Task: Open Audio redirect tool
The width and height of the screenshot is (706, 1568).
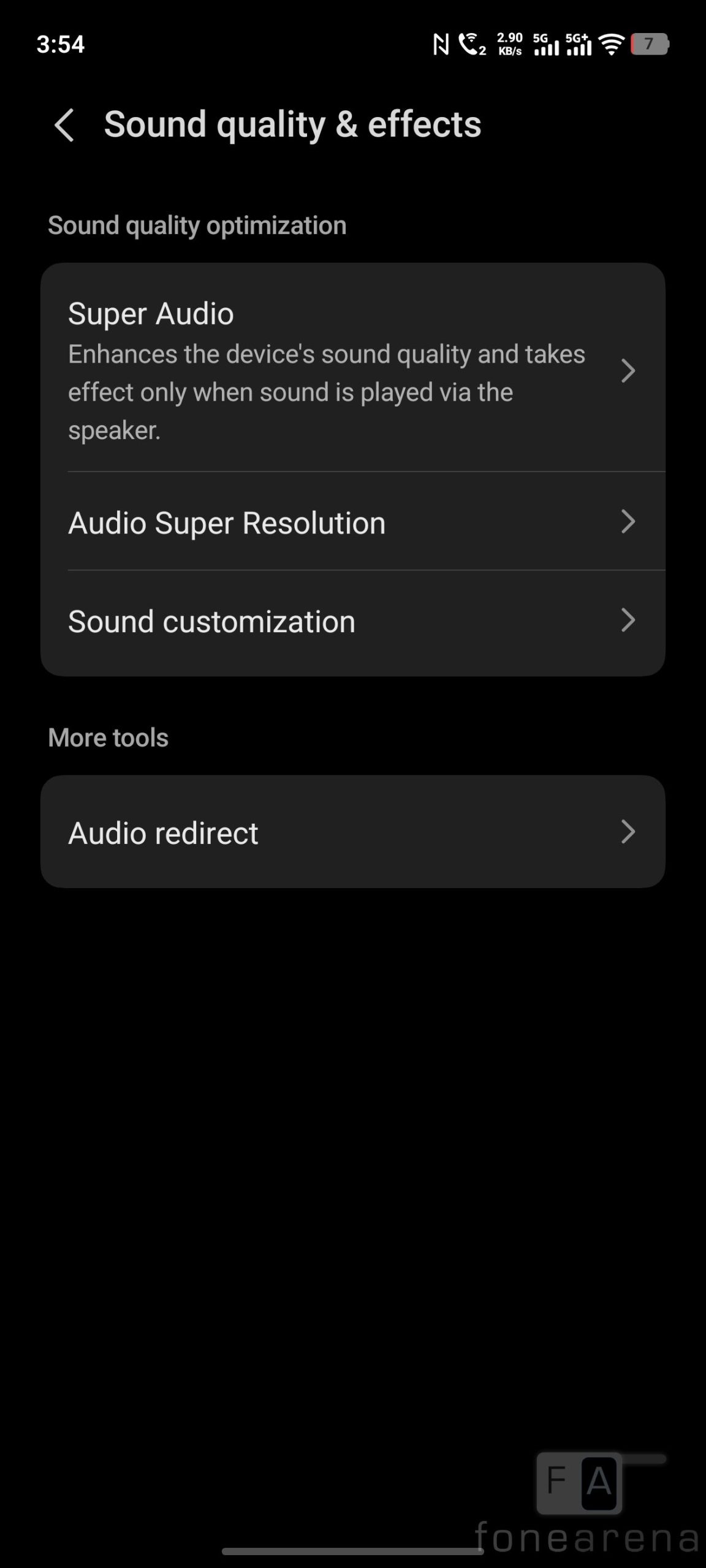Action: click(x=352, y=832)
